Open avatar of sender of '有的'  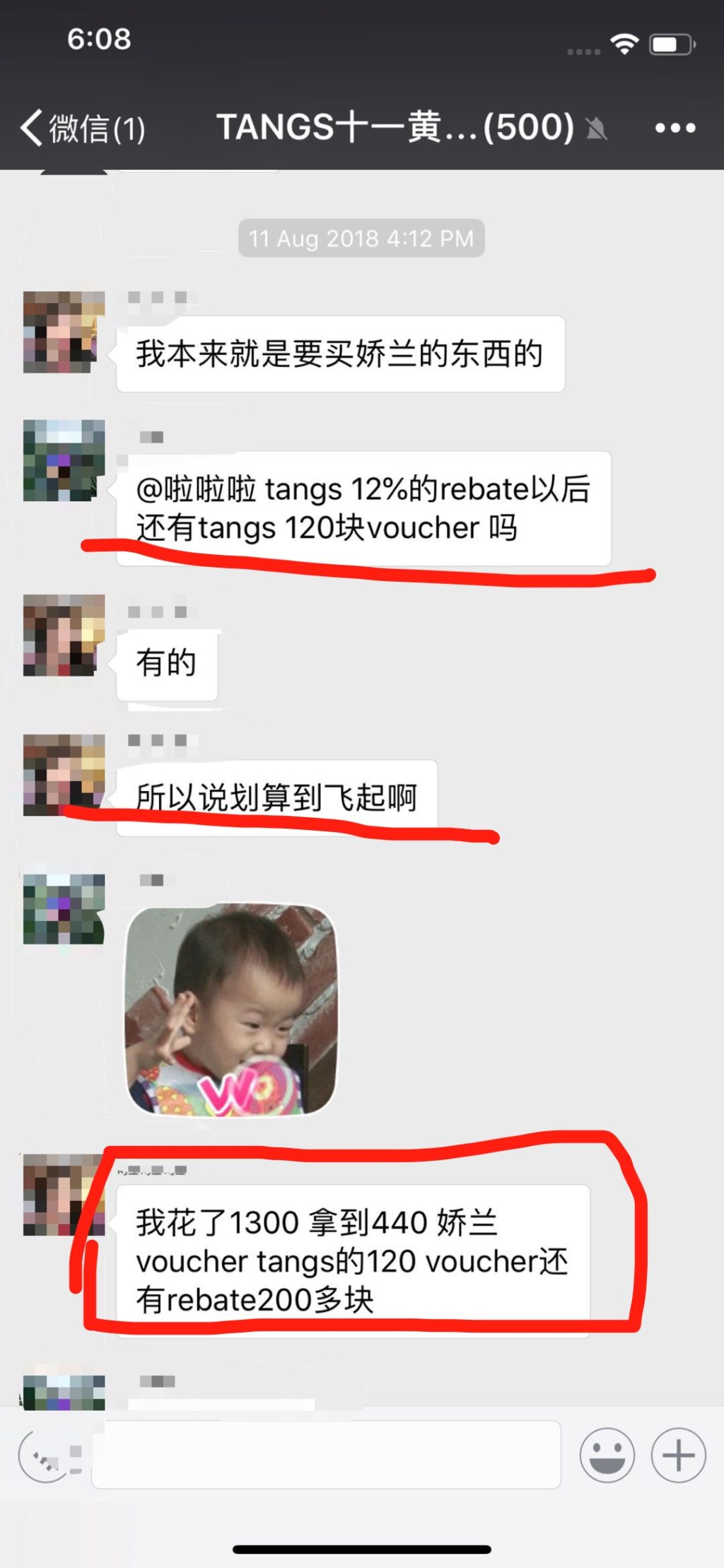[x=64, y=635]
